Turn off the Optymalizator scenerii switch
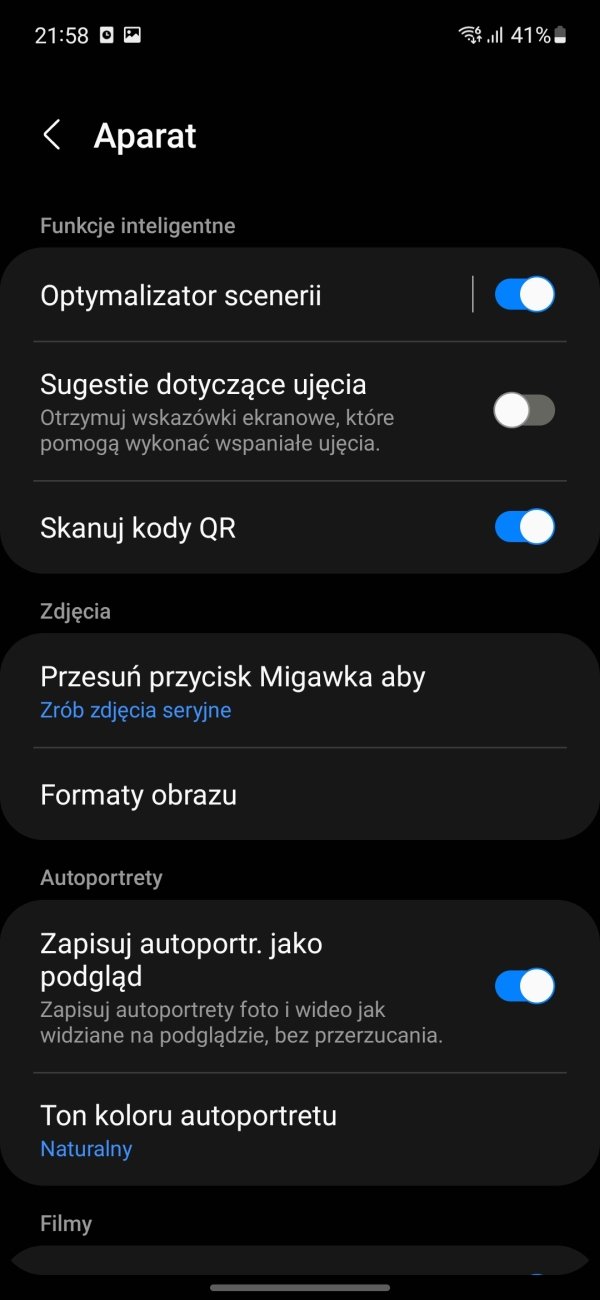 (525, 295)
